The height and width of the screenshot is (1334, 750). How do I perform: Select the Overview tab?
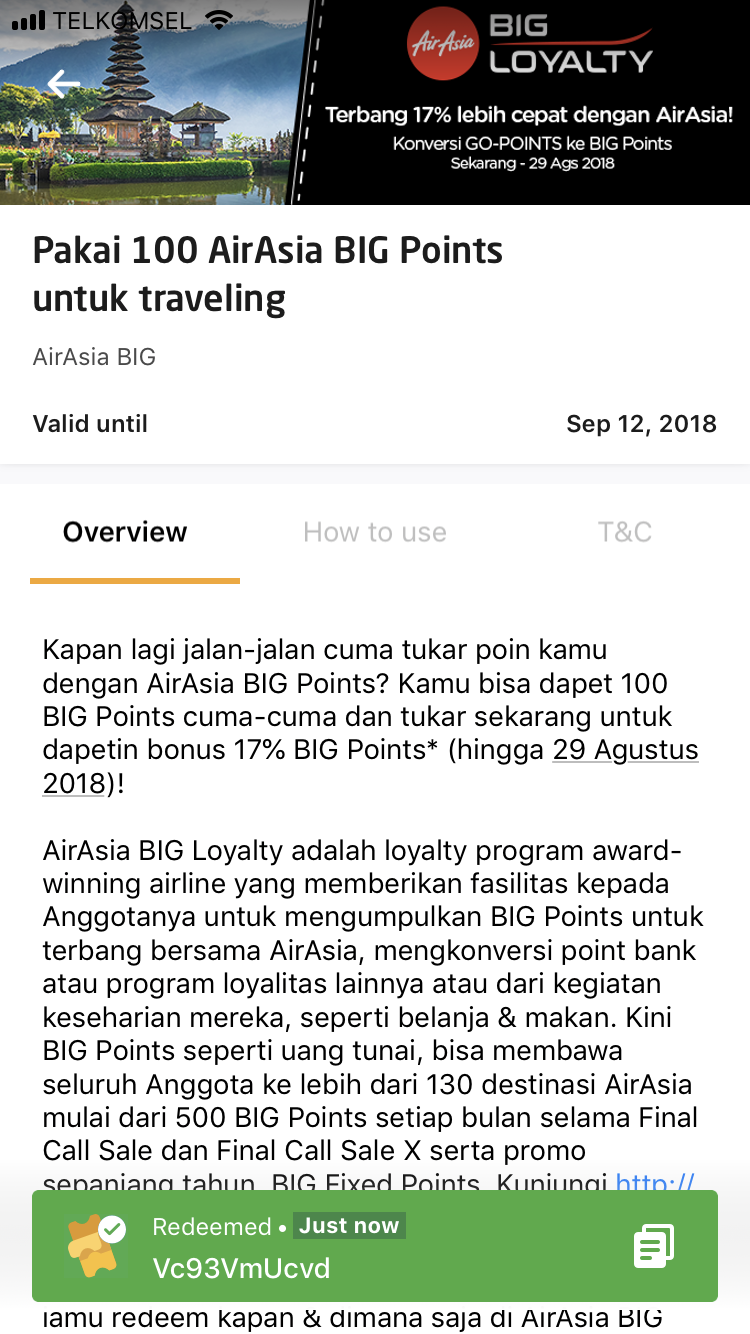(125, 532)
